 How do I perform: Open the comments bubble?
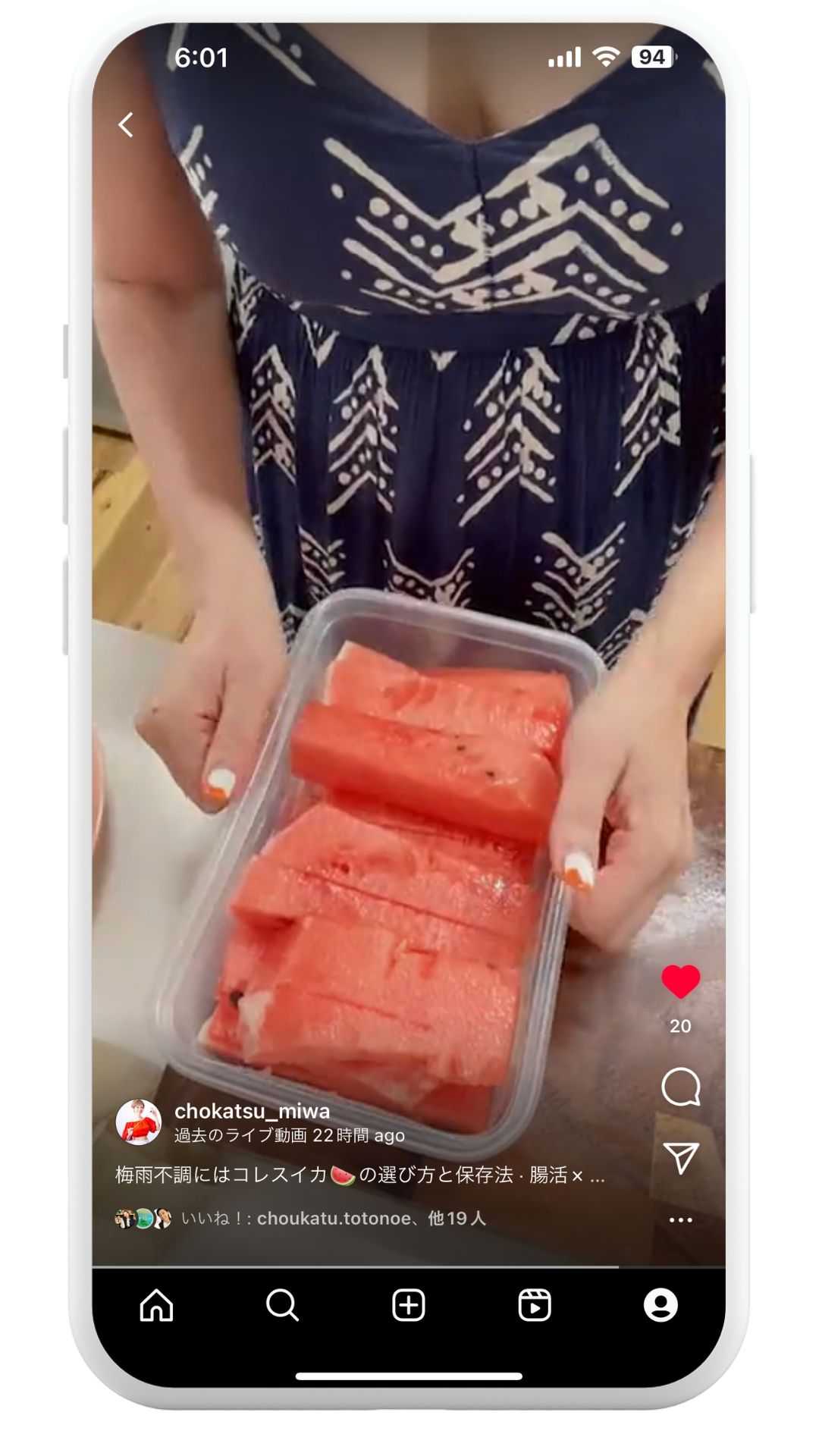(680, 1087)
